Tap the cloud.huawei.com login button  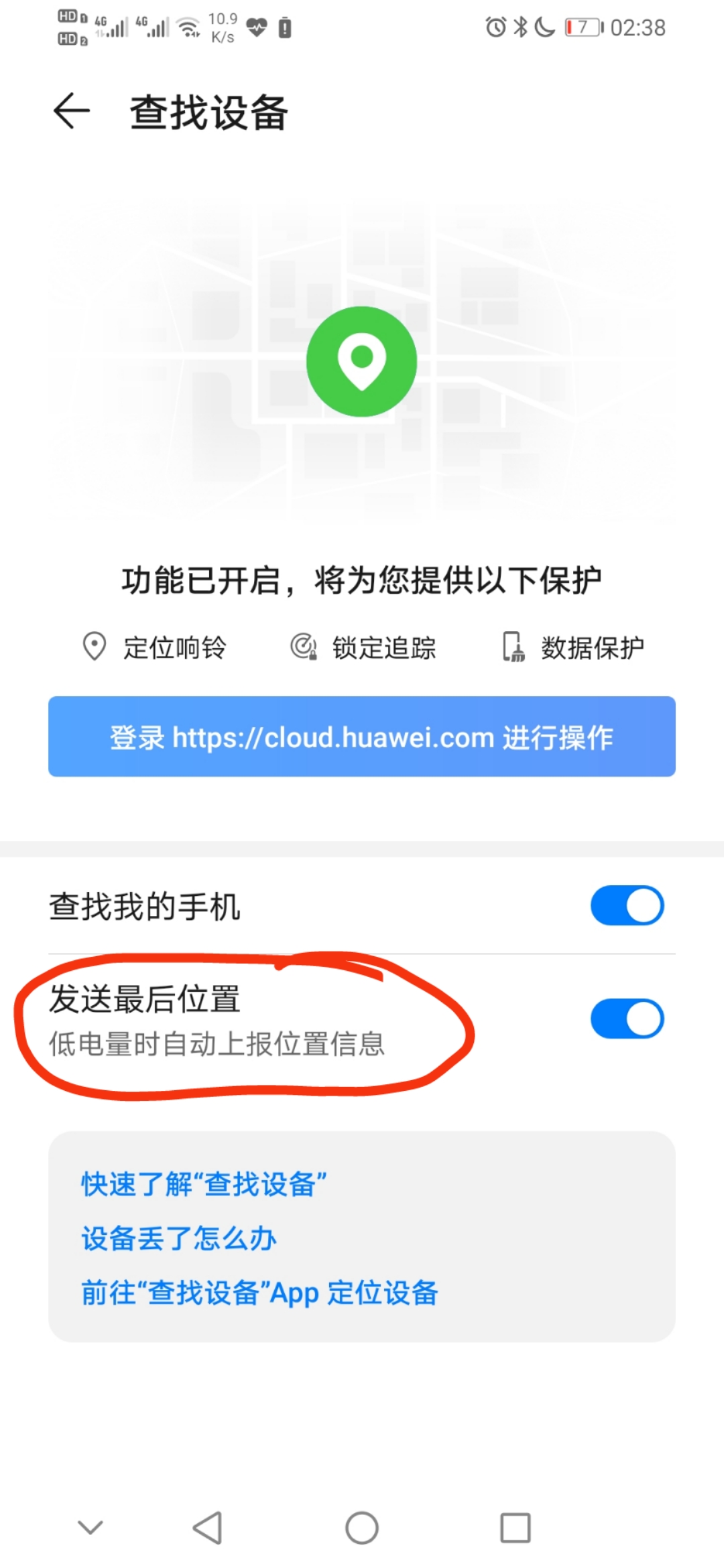coord(361,736)
